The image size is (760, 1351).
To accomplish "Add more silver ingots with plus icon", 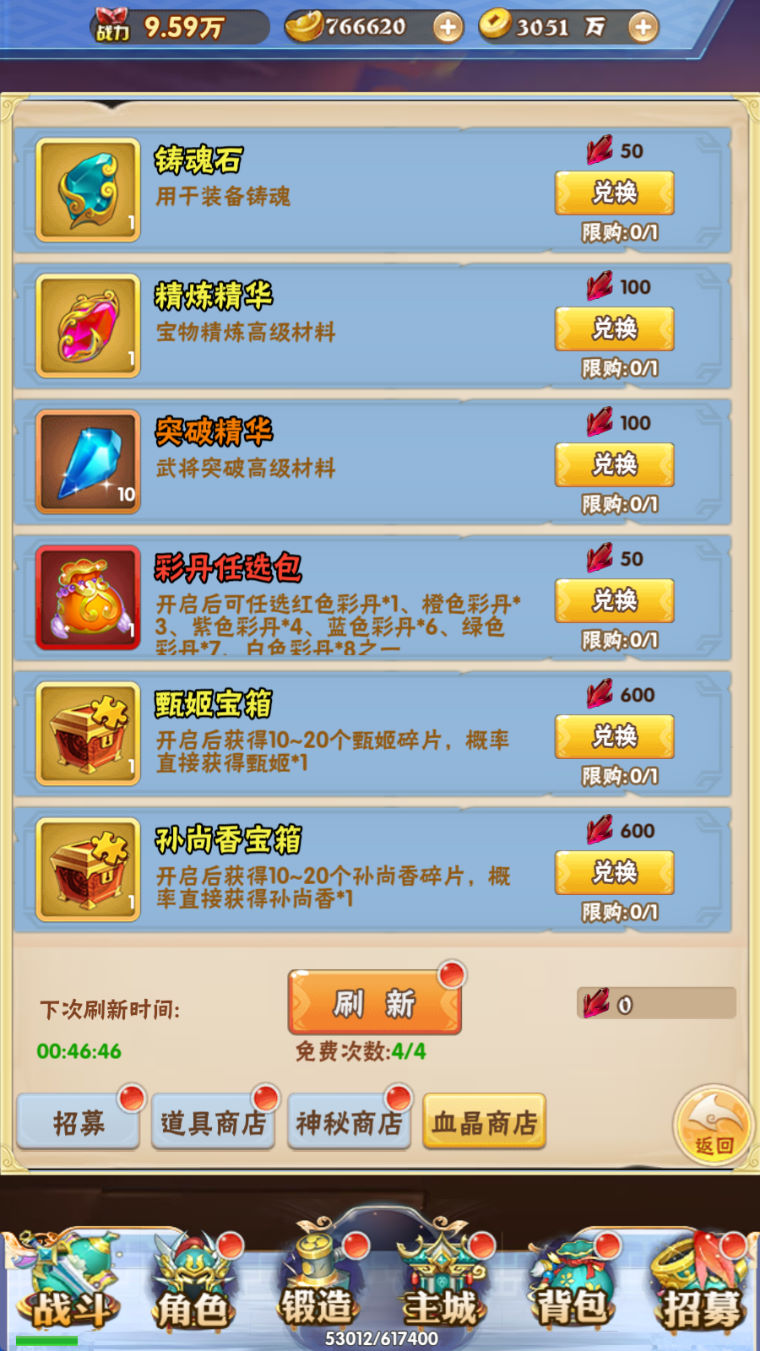I will pos(448,28).
